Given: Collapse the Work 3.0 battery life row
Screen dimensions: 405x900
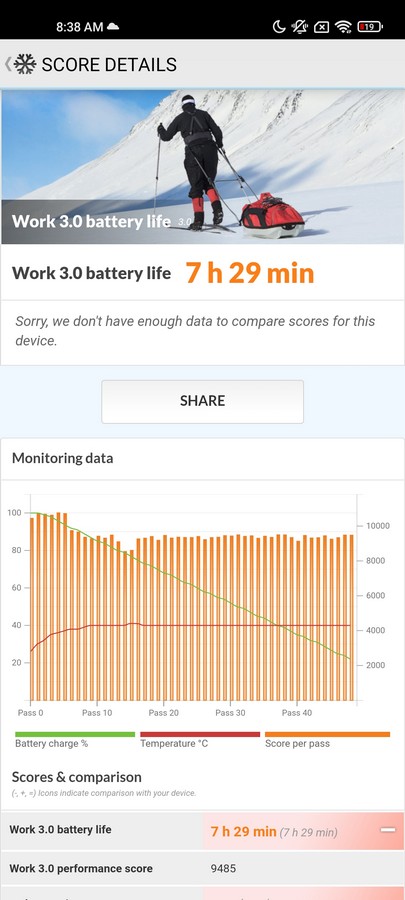Looking at the screenshot, I should (x=388, y=830).
